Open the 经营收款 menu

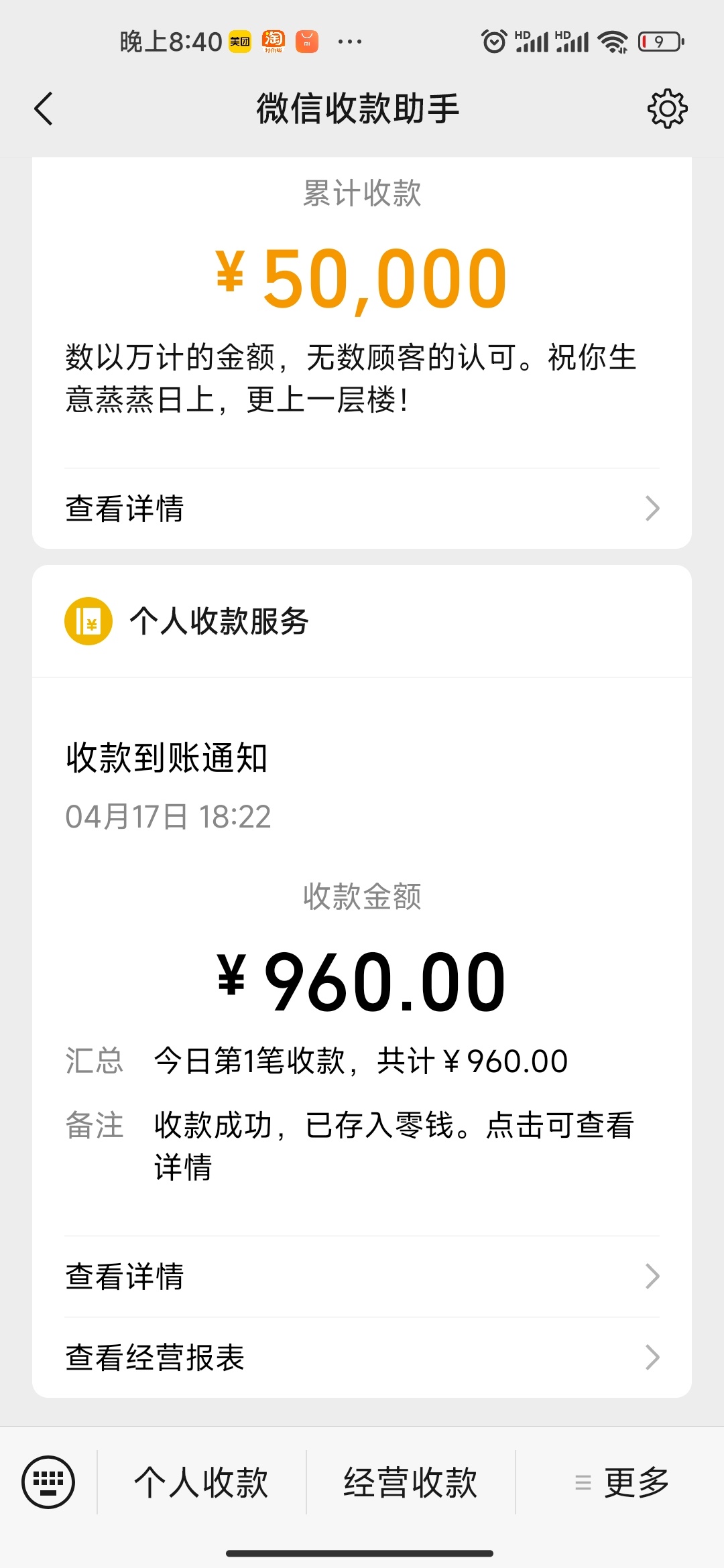pos(411,1482)
